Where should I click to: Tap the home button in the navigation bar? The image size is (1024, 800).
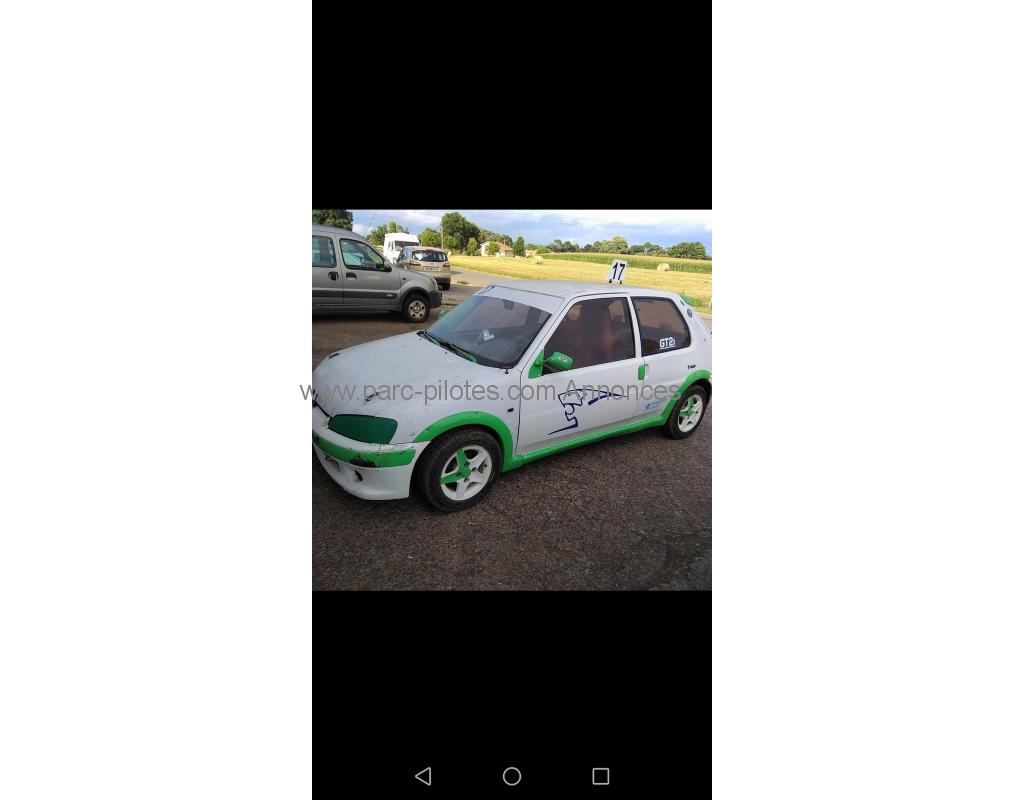tap(512, 776)
